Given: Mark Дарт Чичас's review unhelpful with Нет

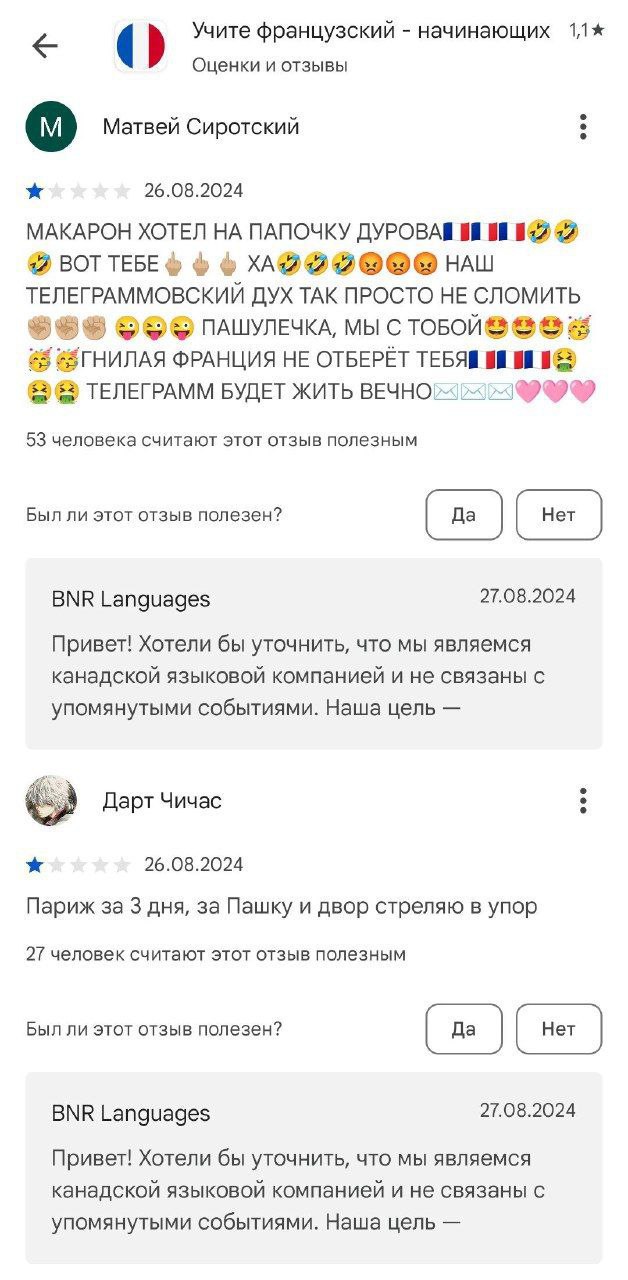Looking at the screenshot, I should [558, 1029].
